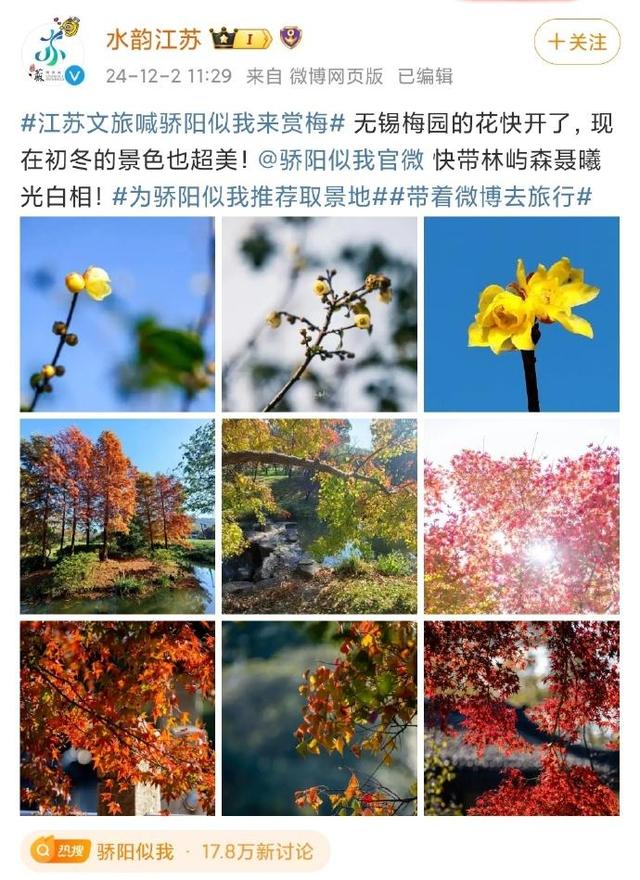Image resolution: width=640 pixels, height=880 pixels.
Task: Open hashtag #为骄阳似我推荐取景地#
Action: pyautogui.click(x=241, y=197)
